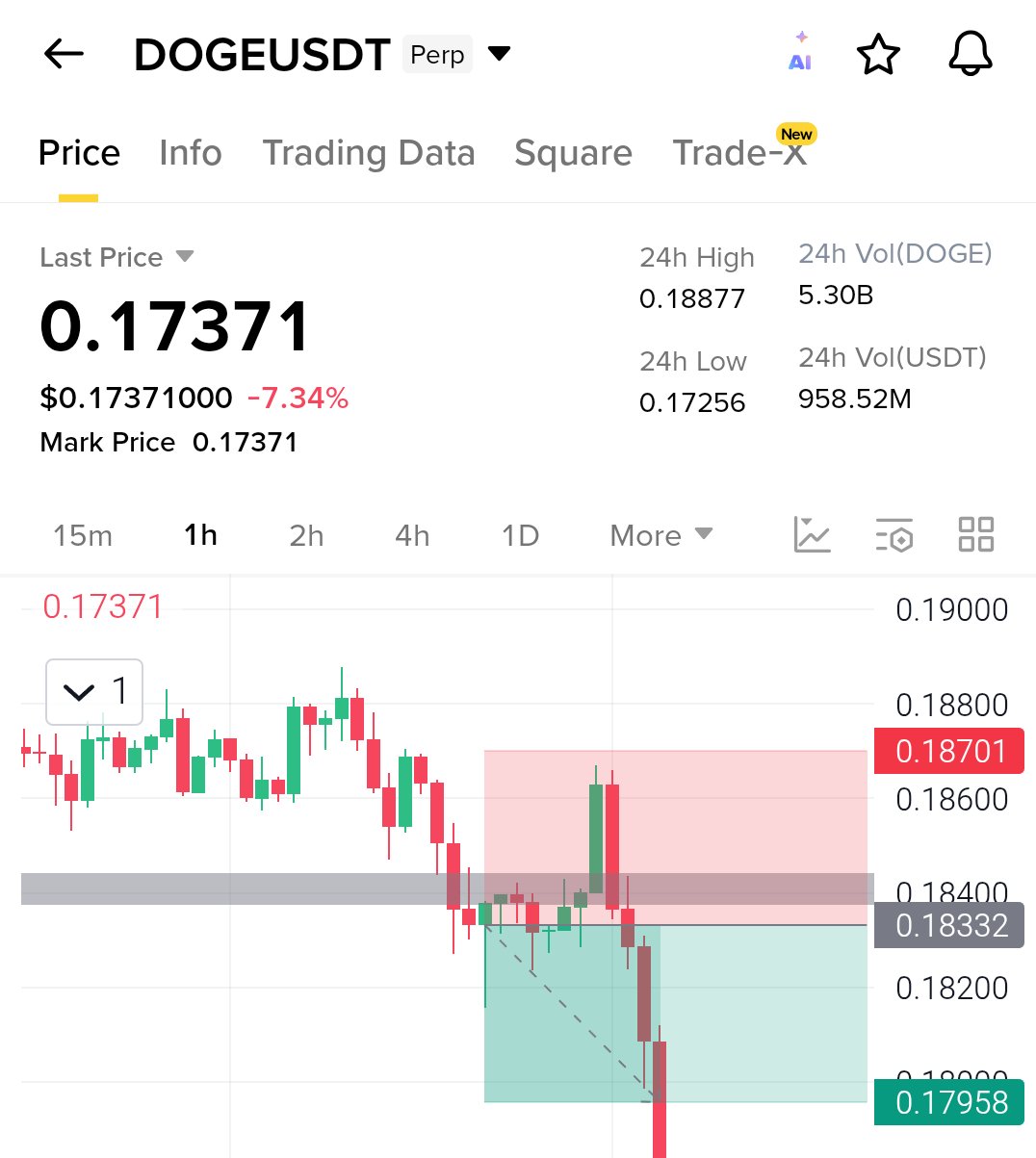The width and height of the screenshot is (1036, 1158).
Task: Switch to the Info tab
Action: click(x=191, y=153)
